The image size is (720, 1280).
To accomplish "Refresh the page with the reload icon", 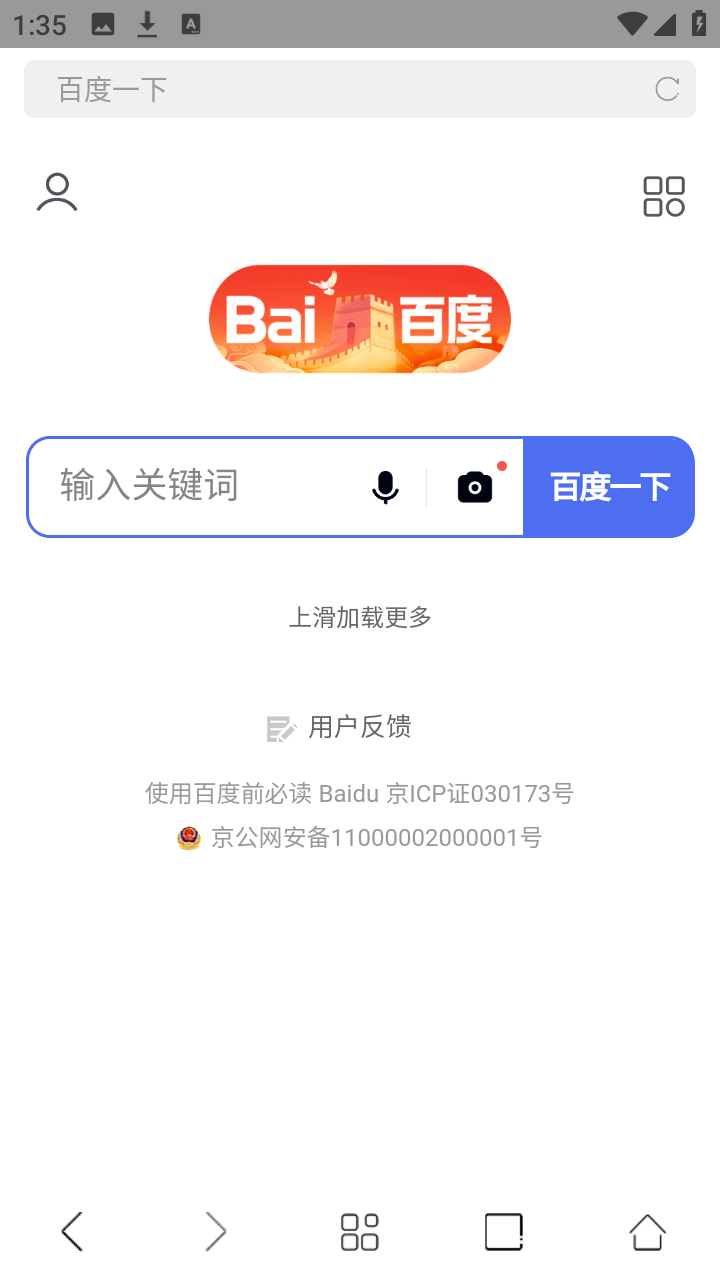I will click(666, 89).
